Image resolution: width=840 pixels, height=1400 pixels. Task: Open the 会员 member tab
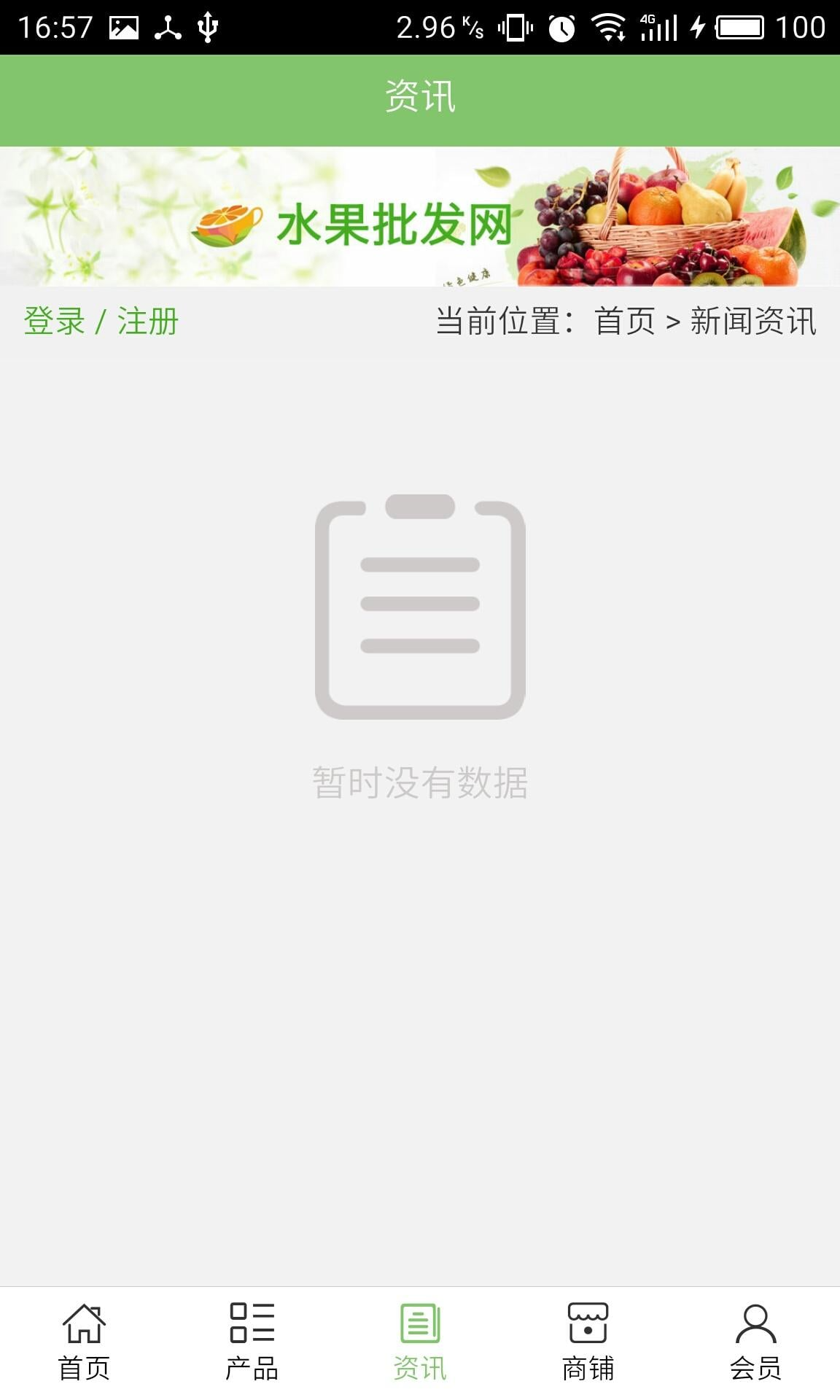tap(755, 1342)
